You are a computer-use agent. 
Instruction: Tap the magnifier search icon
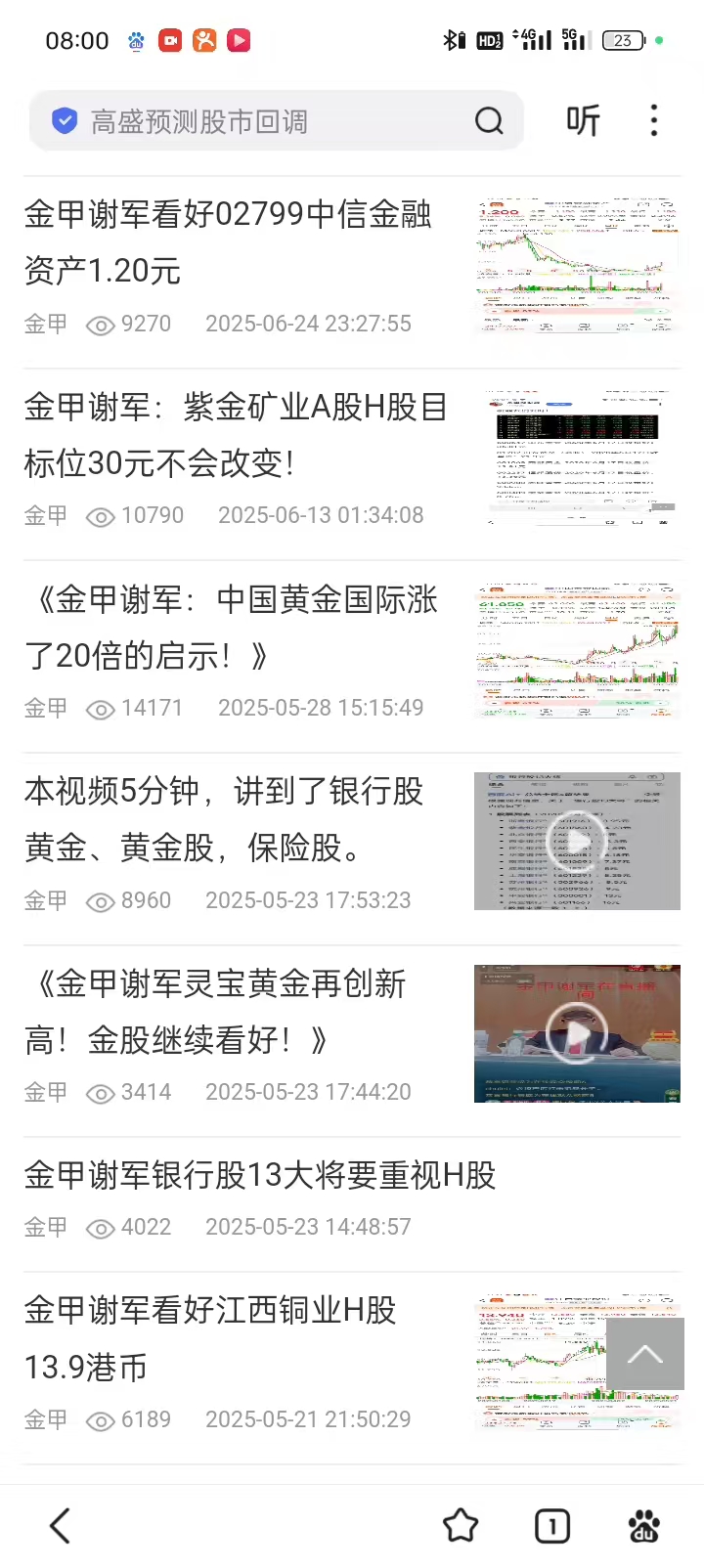(x=489, y=121)
